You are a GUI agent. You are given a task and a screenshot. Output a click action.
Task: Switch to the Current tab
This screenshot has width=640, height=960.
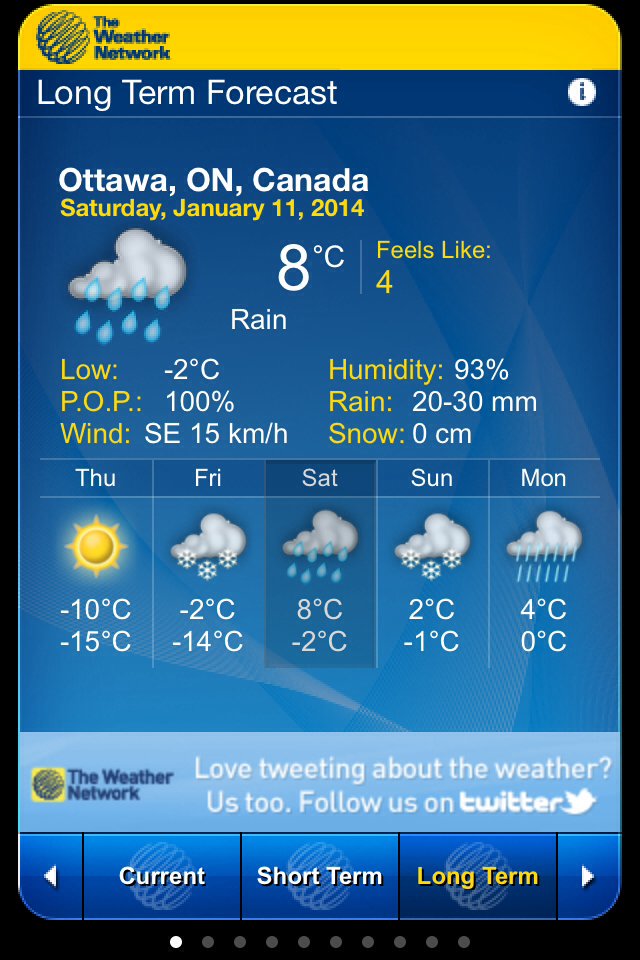162,876
